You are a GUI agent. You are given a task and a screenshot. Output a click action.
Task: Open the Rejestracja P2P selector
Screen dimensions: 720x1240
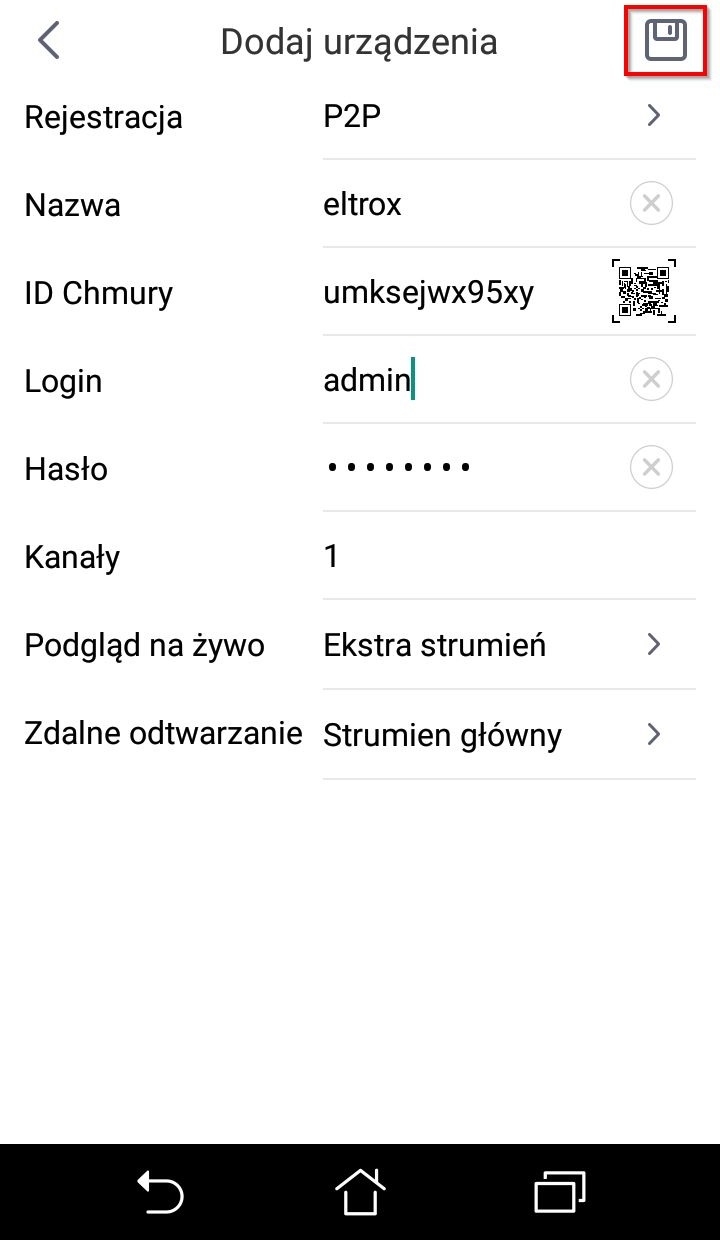509,116
